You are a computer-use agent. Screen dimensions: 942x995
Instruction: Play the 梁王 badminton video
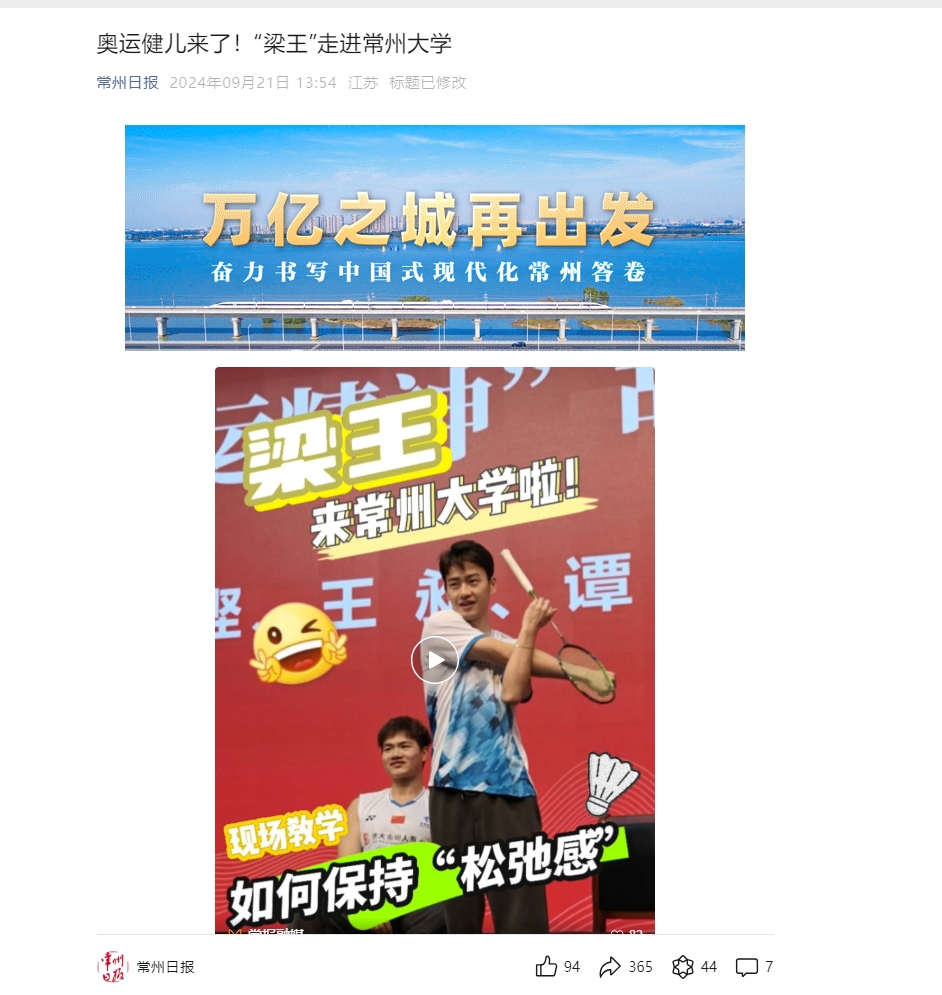coord(435,660)
